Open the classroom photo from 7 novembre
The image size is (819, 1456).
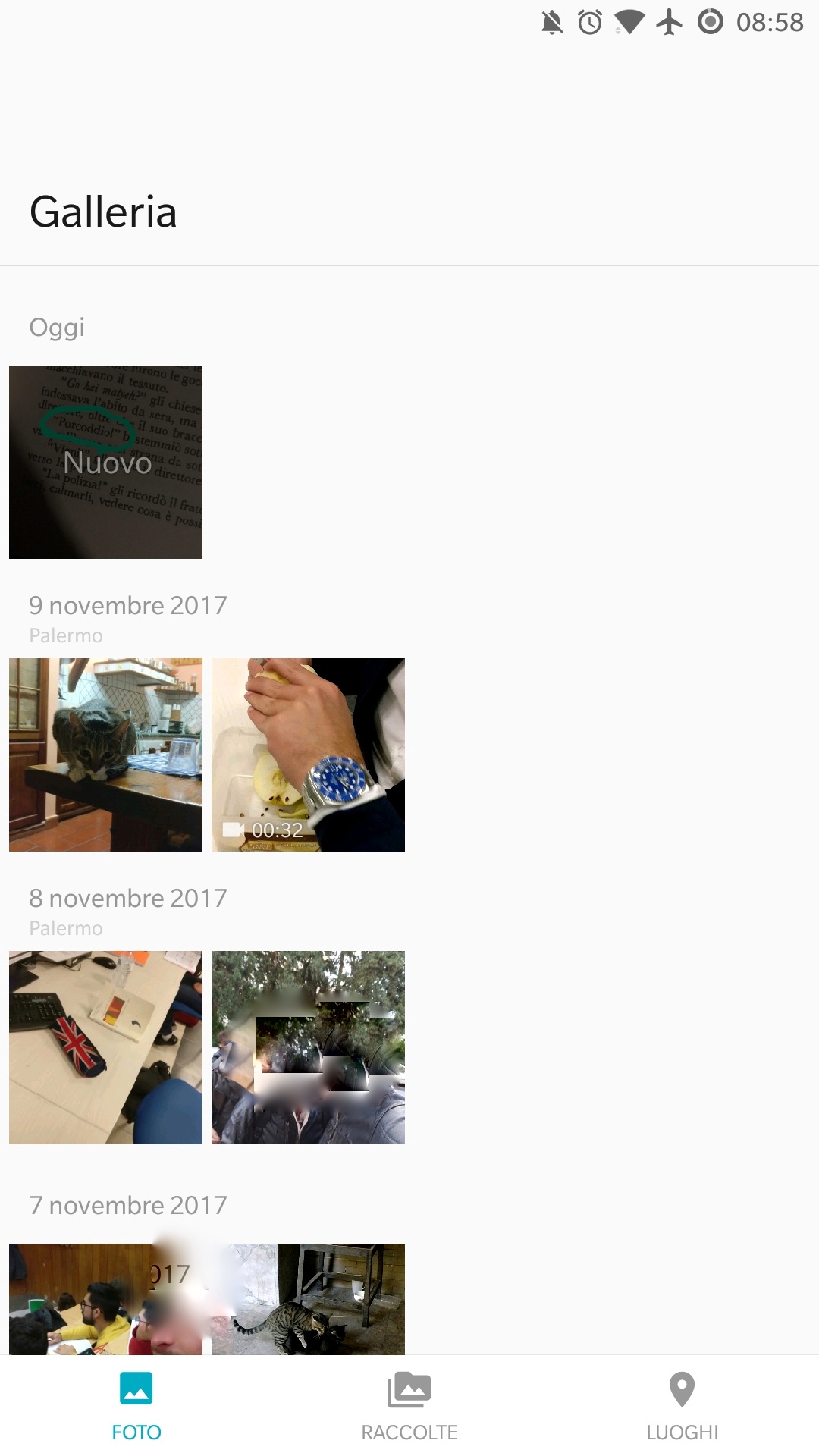pos(105,1299)
